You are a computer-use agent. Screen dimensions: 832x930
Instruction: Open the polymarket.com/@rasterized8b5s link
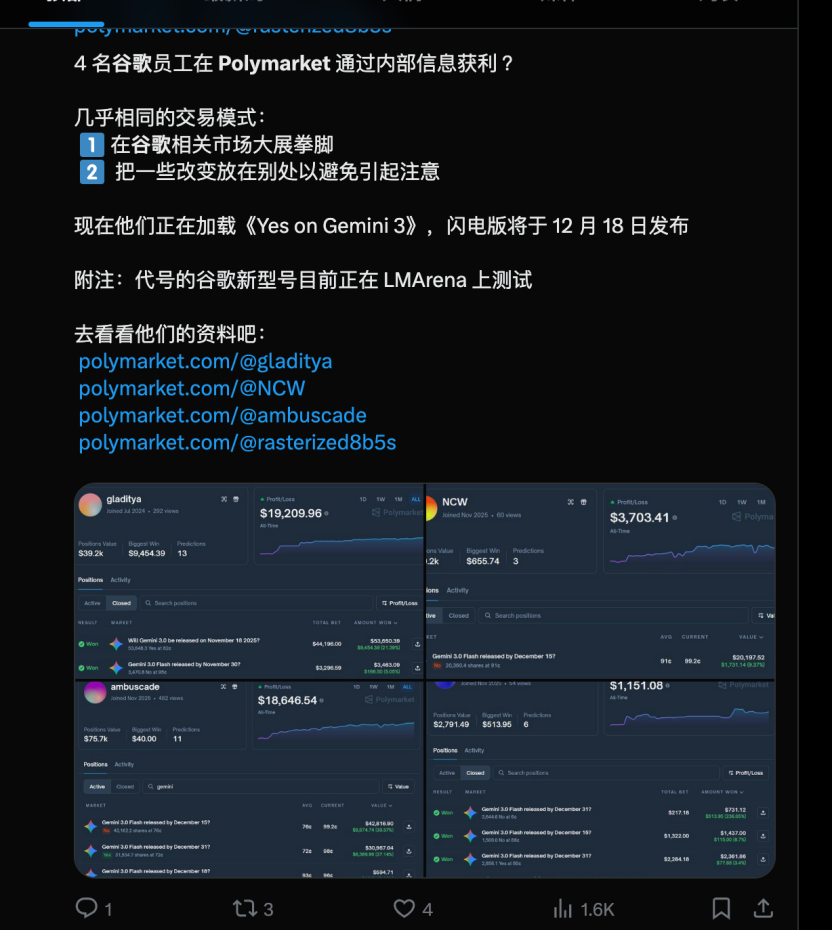coord(237,442)
